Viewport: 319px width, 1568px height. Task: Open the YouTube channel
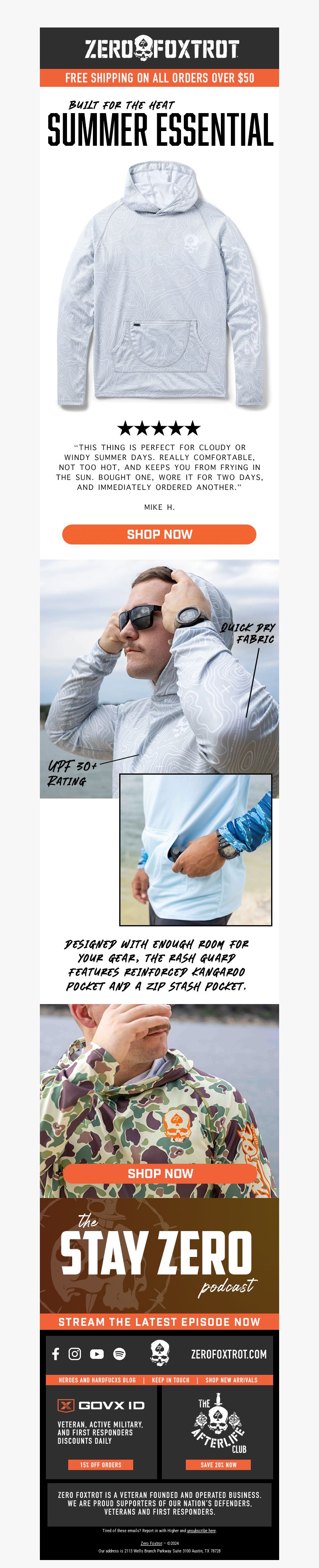[x=97, y=1354]
